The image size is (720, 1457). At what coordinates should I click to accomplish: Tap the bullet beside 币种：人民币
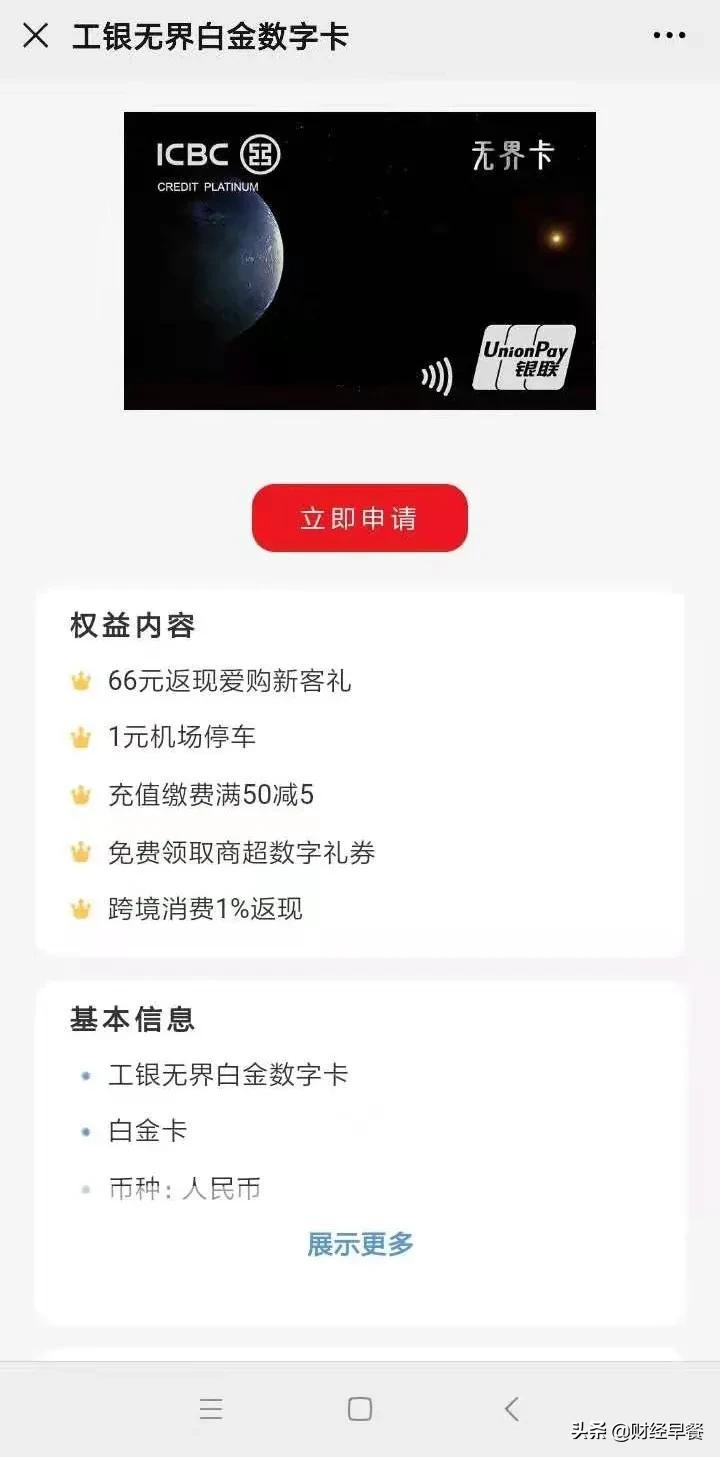pyautogui.click(x=85, y=1189)
